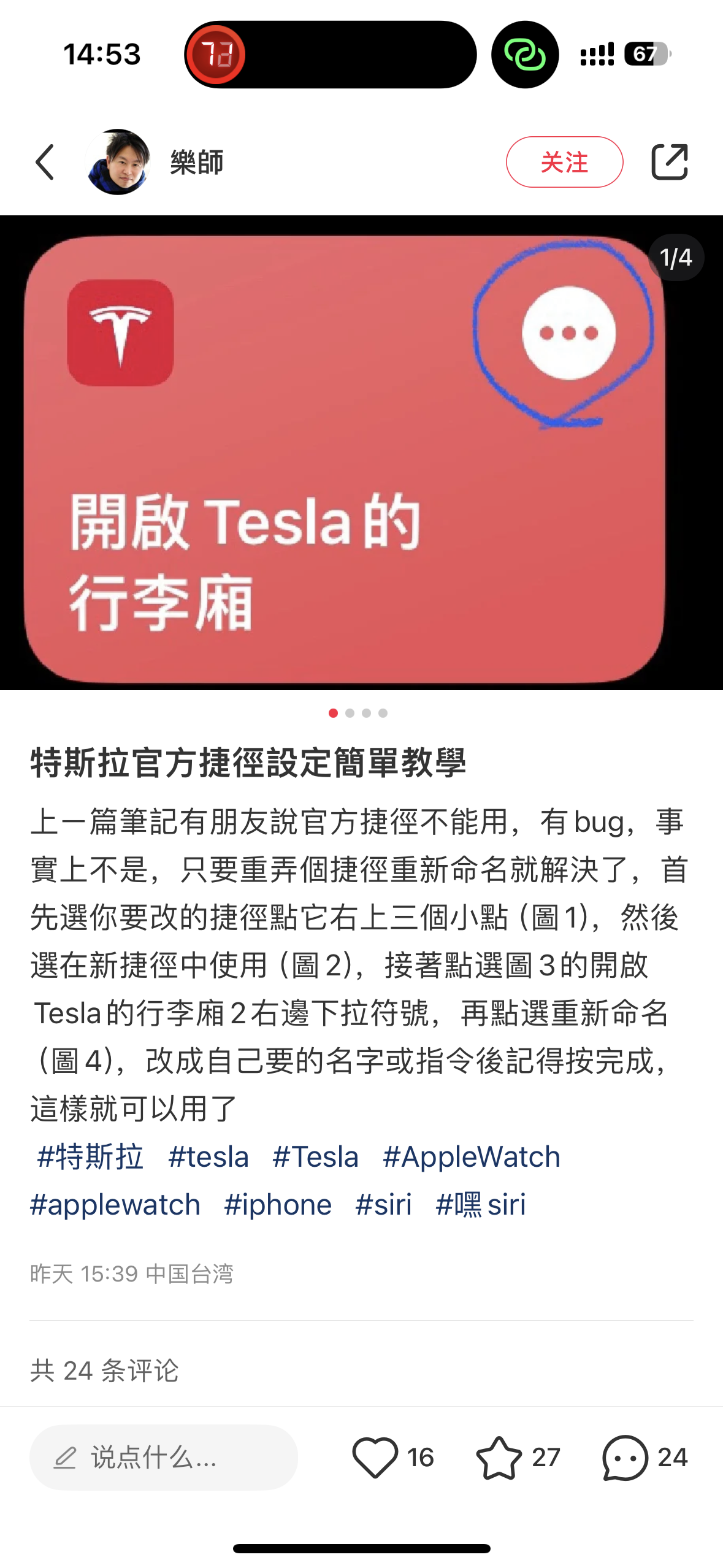
Task: Tap the circled three-dot icon in the screenshot
Action: pyautogui.click(x=568, y=333)
